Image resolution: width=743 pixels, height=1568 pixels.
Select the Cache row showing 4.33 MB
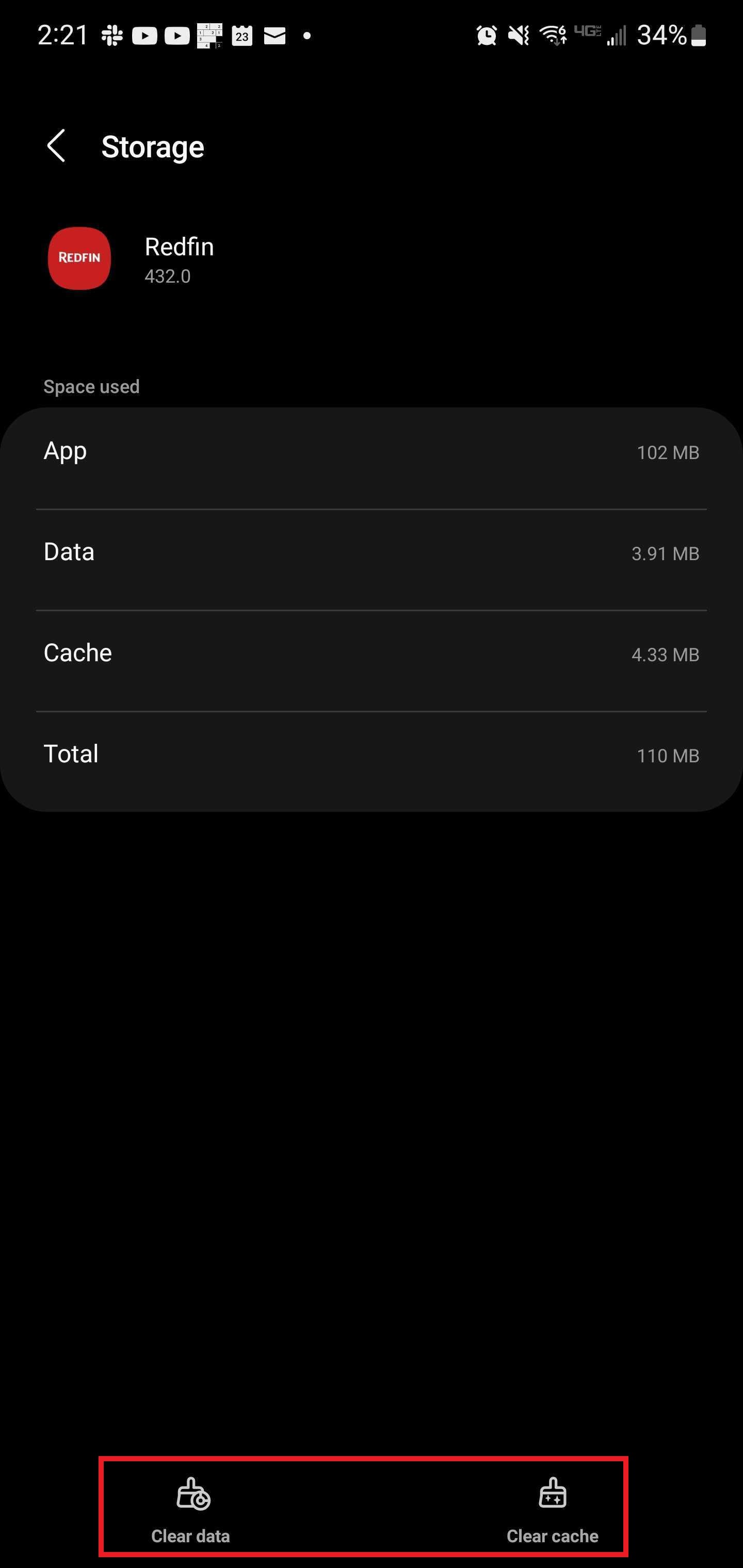click(x=372, y=653)
